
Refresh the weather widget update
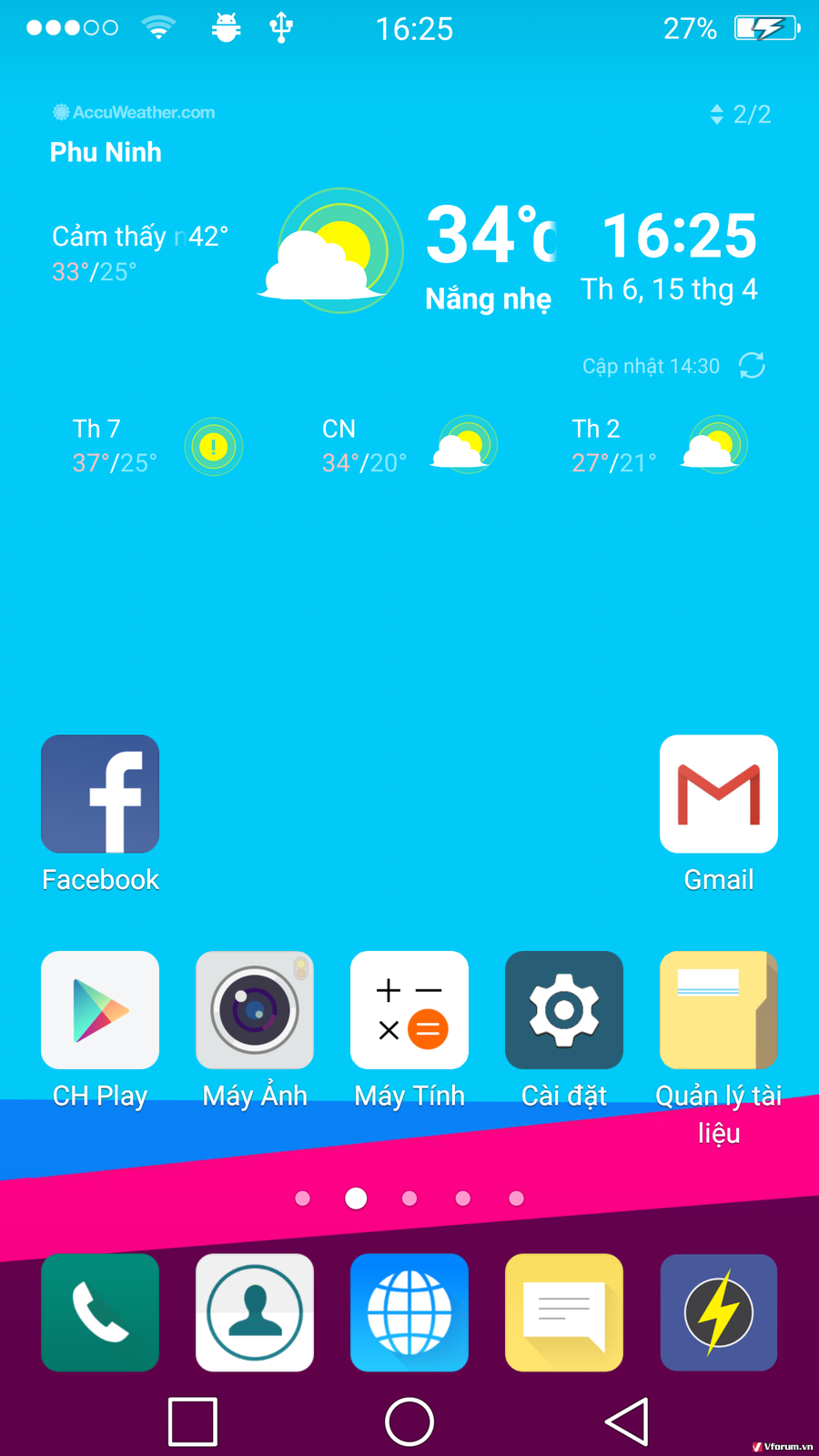(x=752, y=366)
